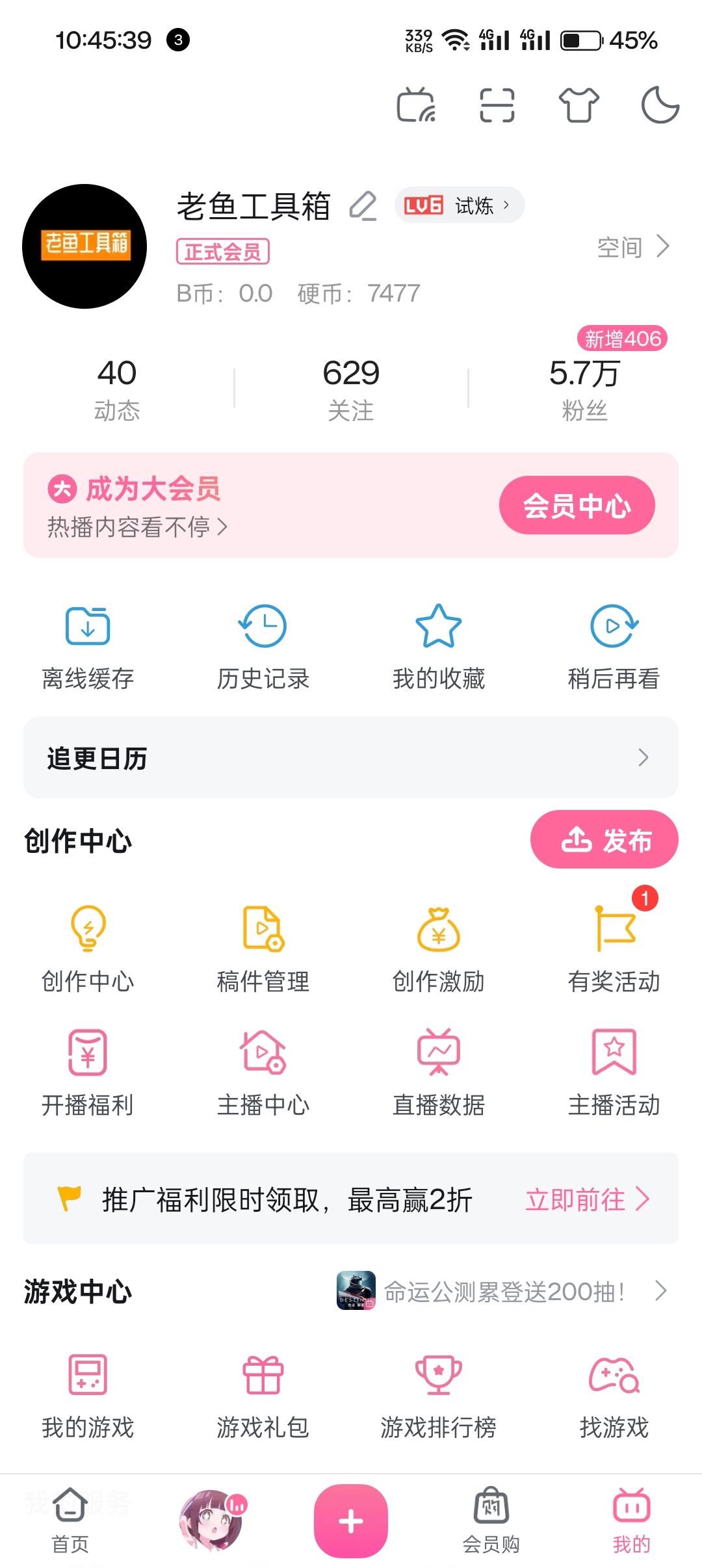The image size is (702, 1568).
Task: Tap the 会员中心 button
Action: pyautogui.click(x=577, y=505)
